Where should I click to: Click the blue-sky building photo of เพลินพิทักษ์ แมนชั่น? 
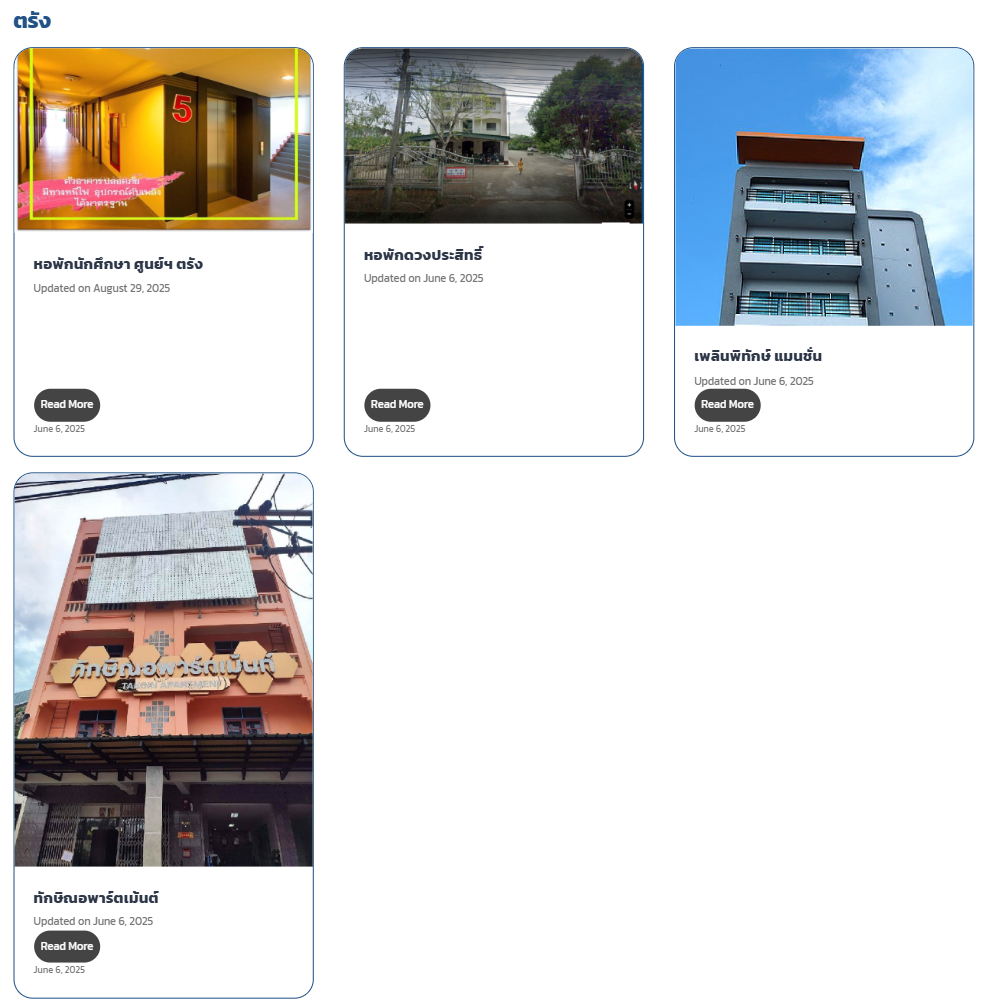[x=824, y=185]
